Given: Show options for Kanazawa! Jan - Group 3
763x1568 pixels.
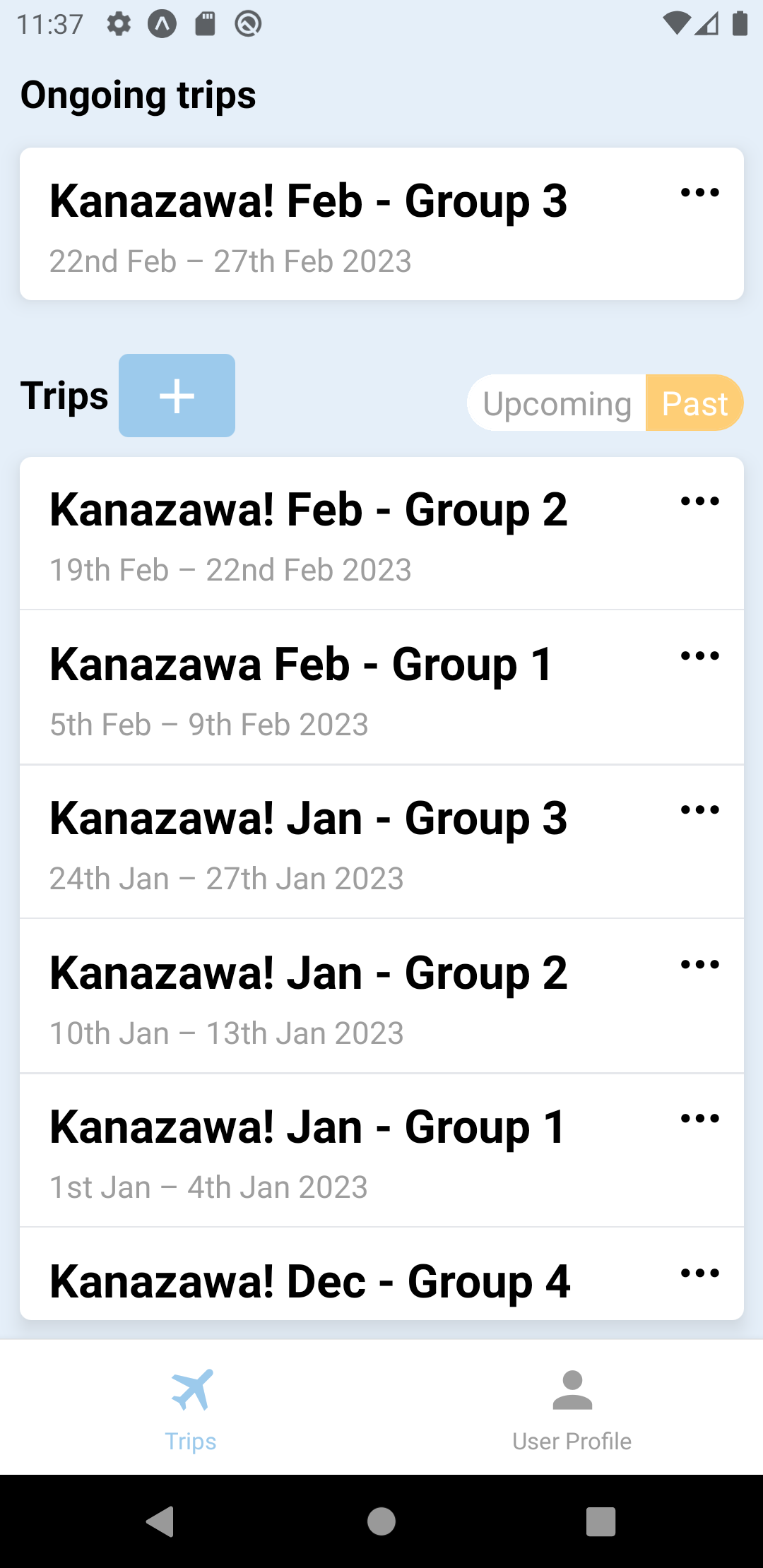Looking at the screenshot, I should pos(699,810).
